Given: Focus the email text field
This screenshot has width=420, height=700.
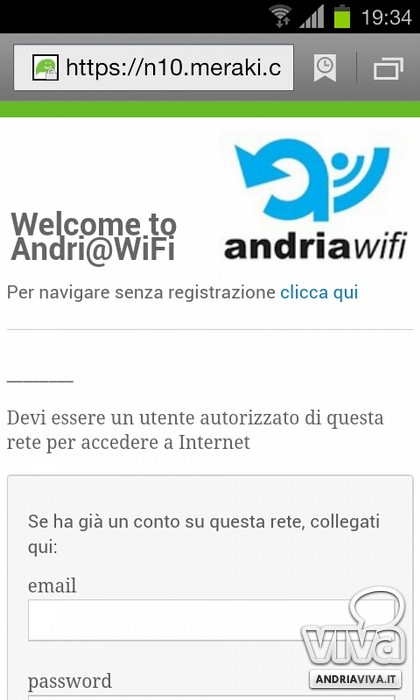Looking at the screenshot, I should click(212, 621).
